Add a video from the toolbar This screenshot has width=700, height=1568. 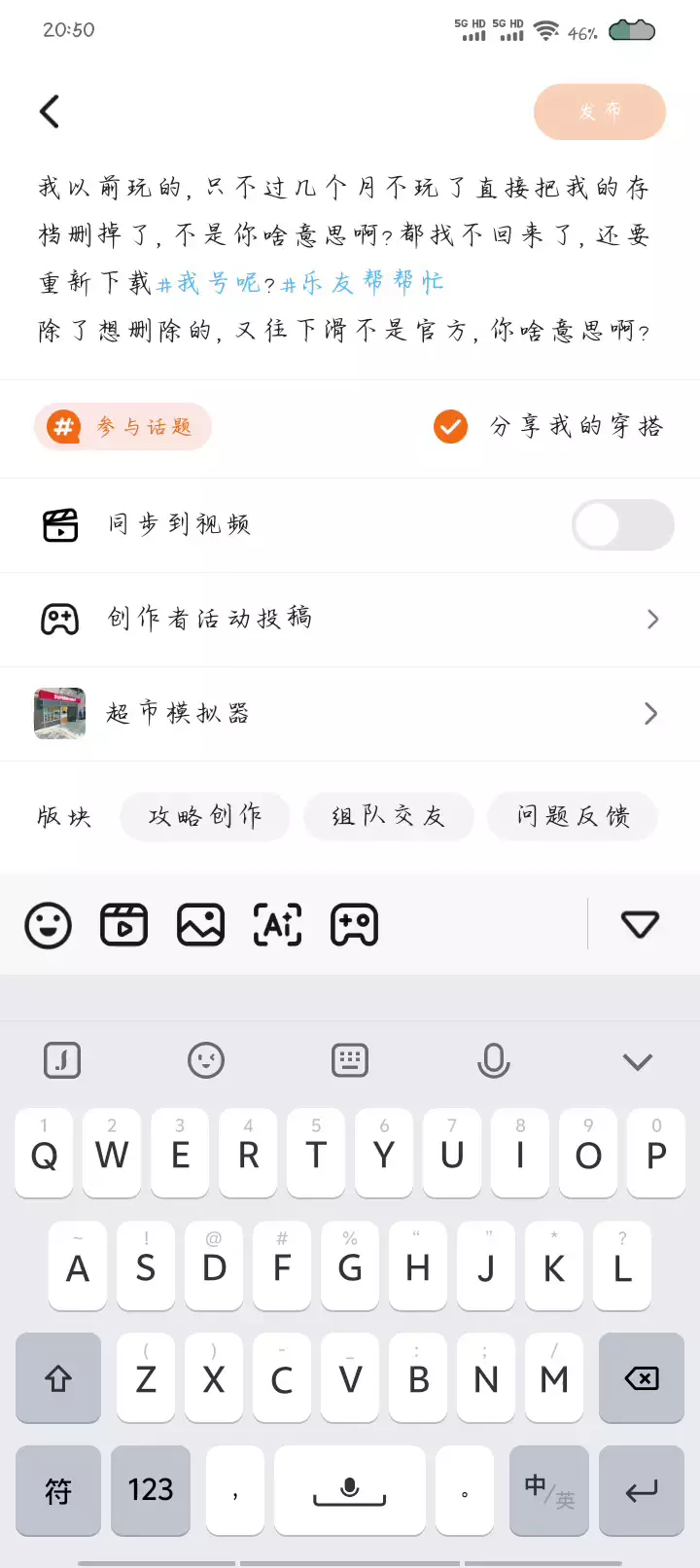click(x=124, y=924)
